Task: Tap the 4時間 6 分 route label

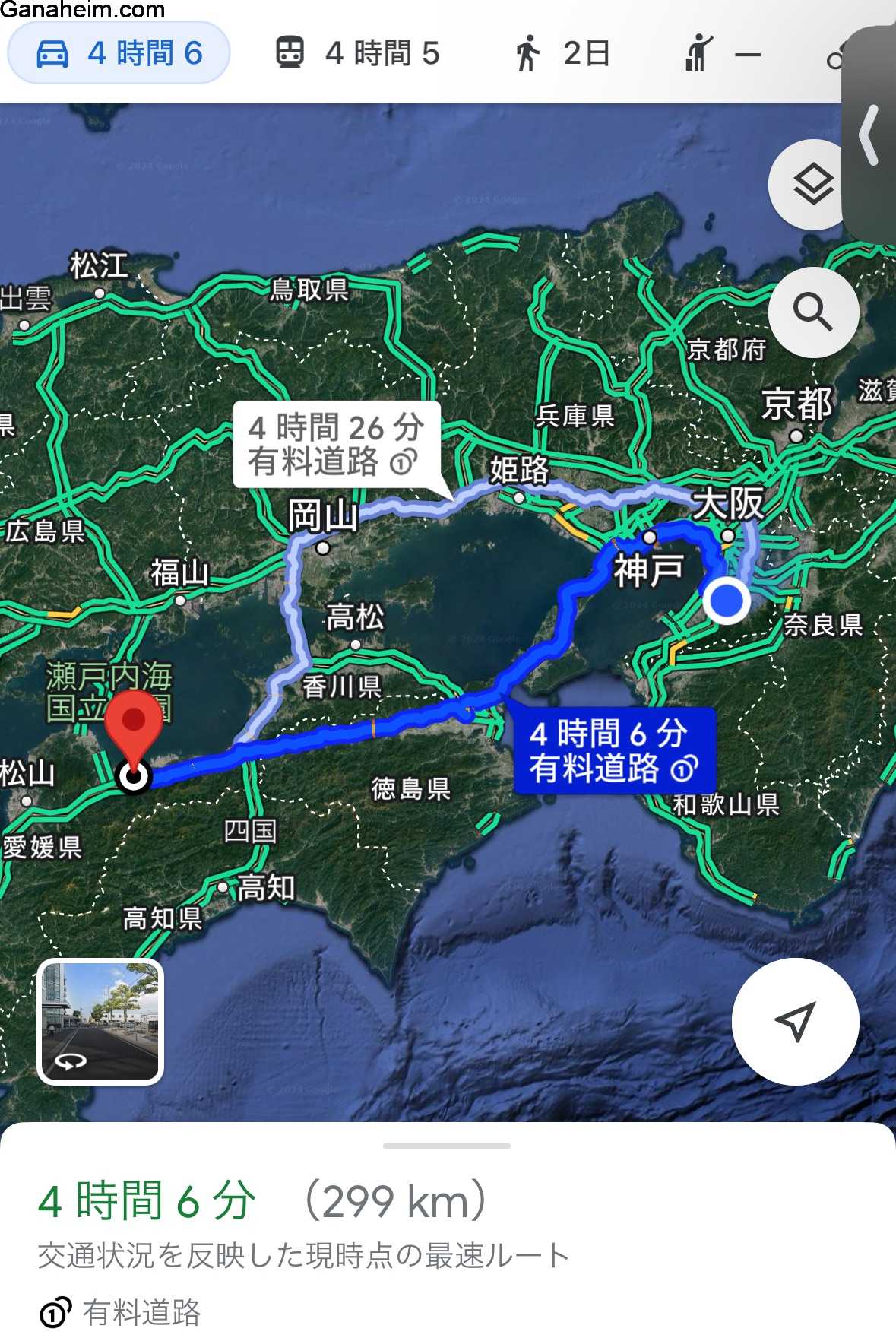Action: coord(615,750)
